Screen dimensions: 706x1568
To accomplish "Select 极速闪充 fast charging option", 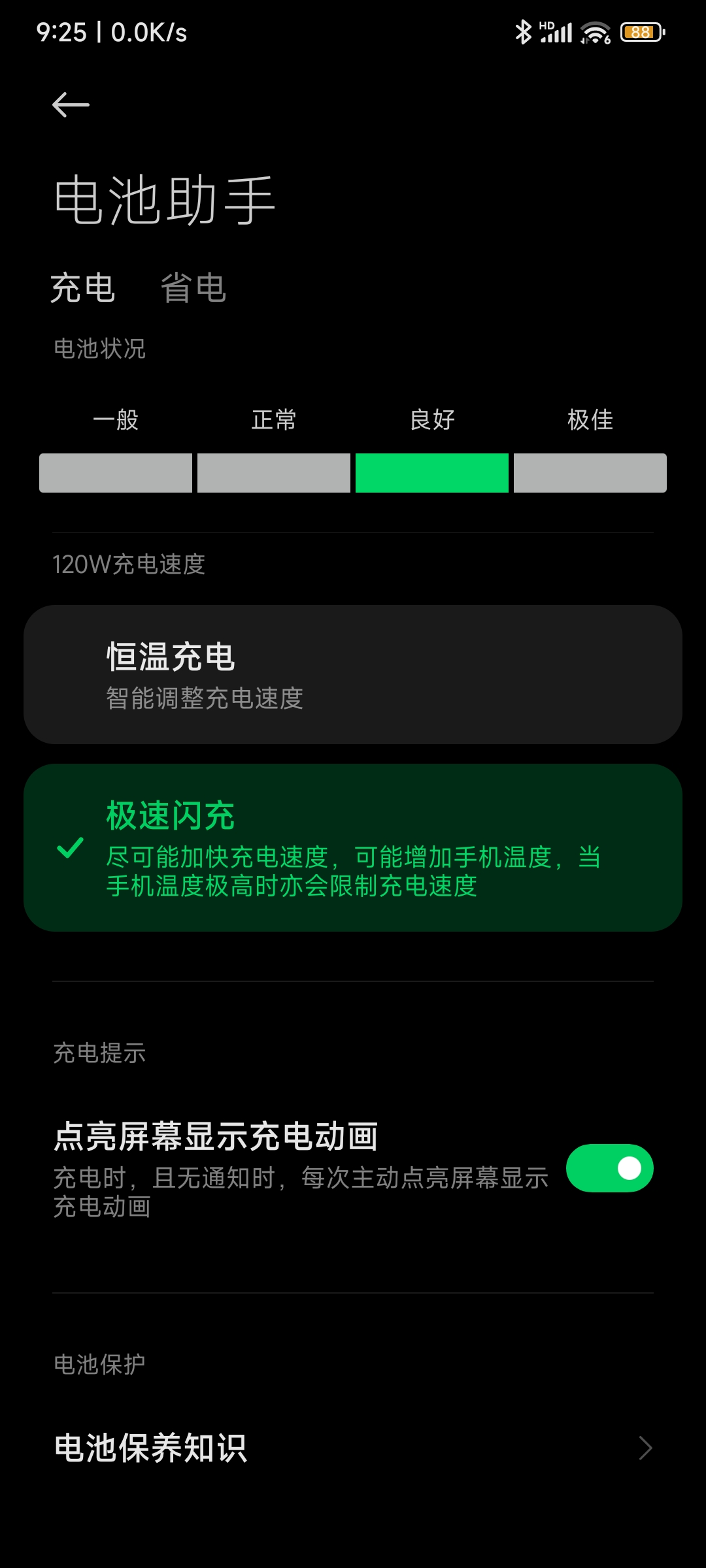I will 353,847.
